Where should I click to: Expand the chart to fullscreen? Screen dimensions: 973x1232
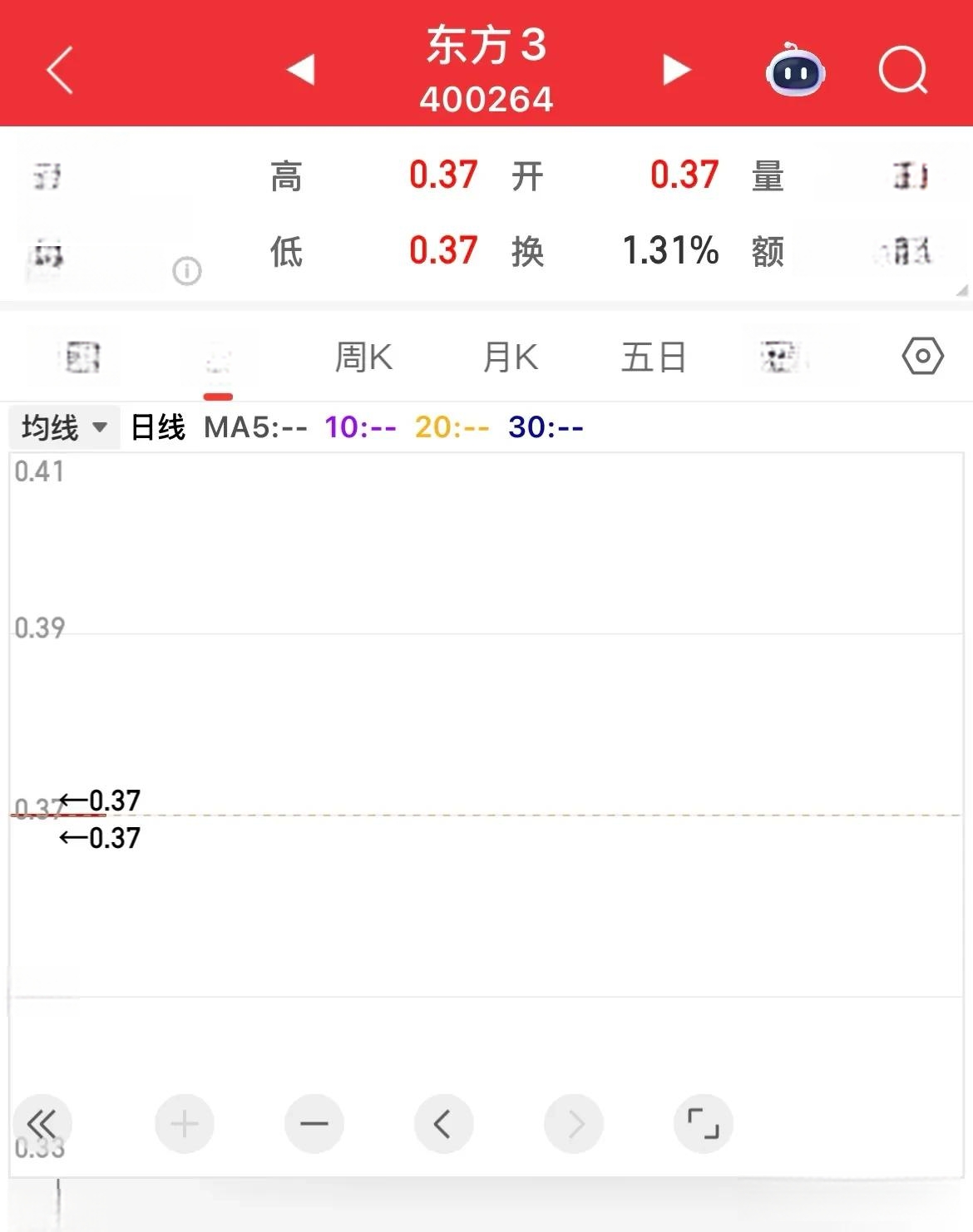click(703, 1124)
